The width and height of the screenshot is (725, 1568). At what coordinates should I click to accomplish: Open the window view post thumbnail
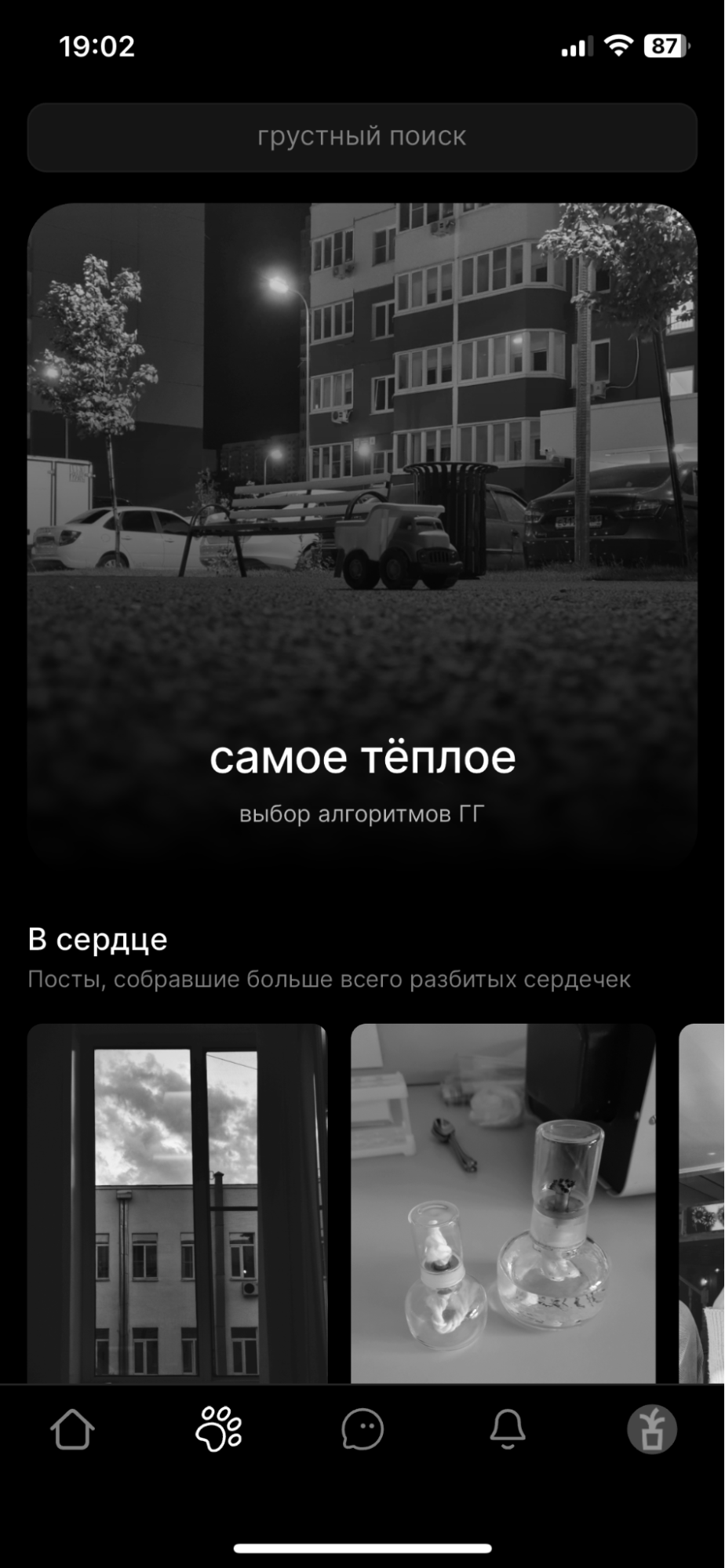tap(177, 1204)
